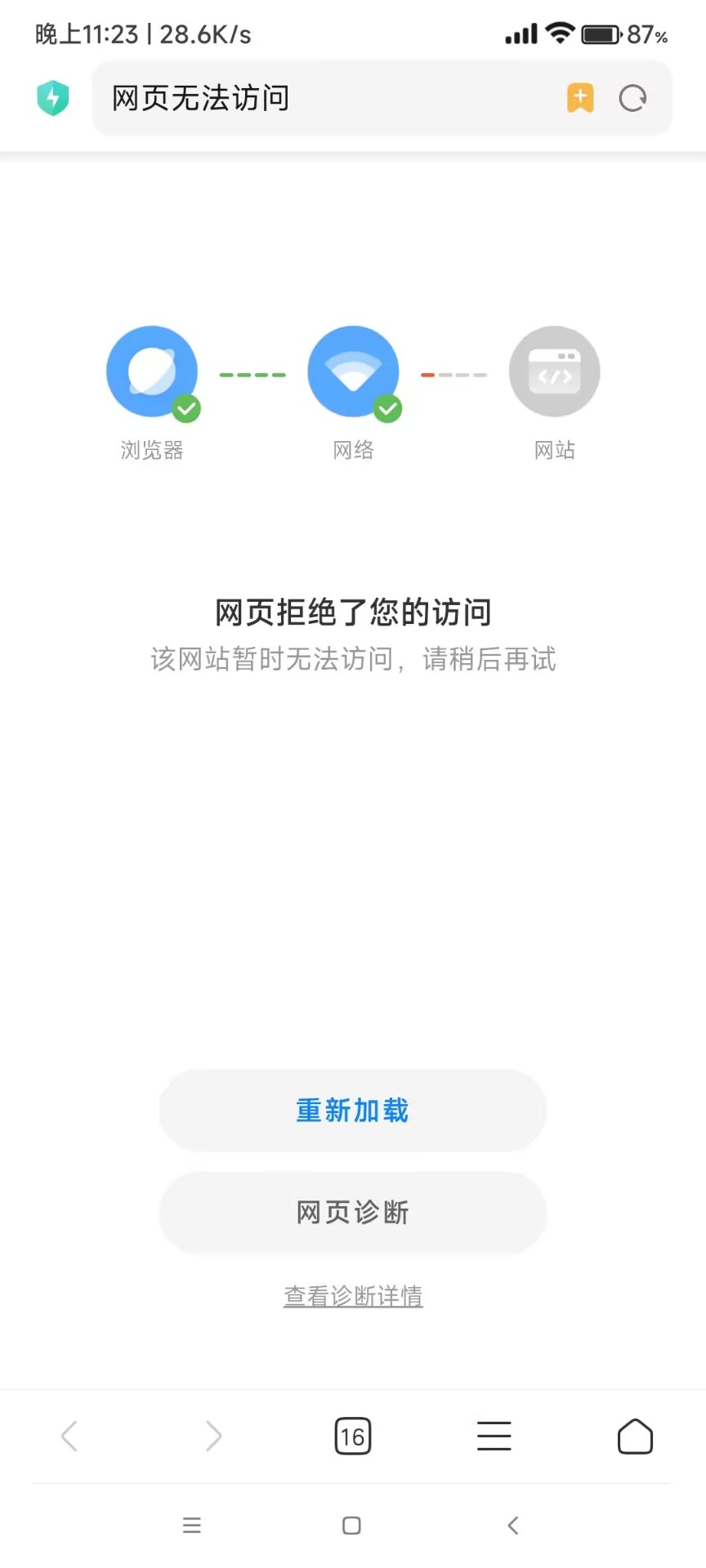The height and width of the screenshot is (1568, 706).
Task: Tap the green checkmark on the 网络 icon
Action: [x=387, y=407]
